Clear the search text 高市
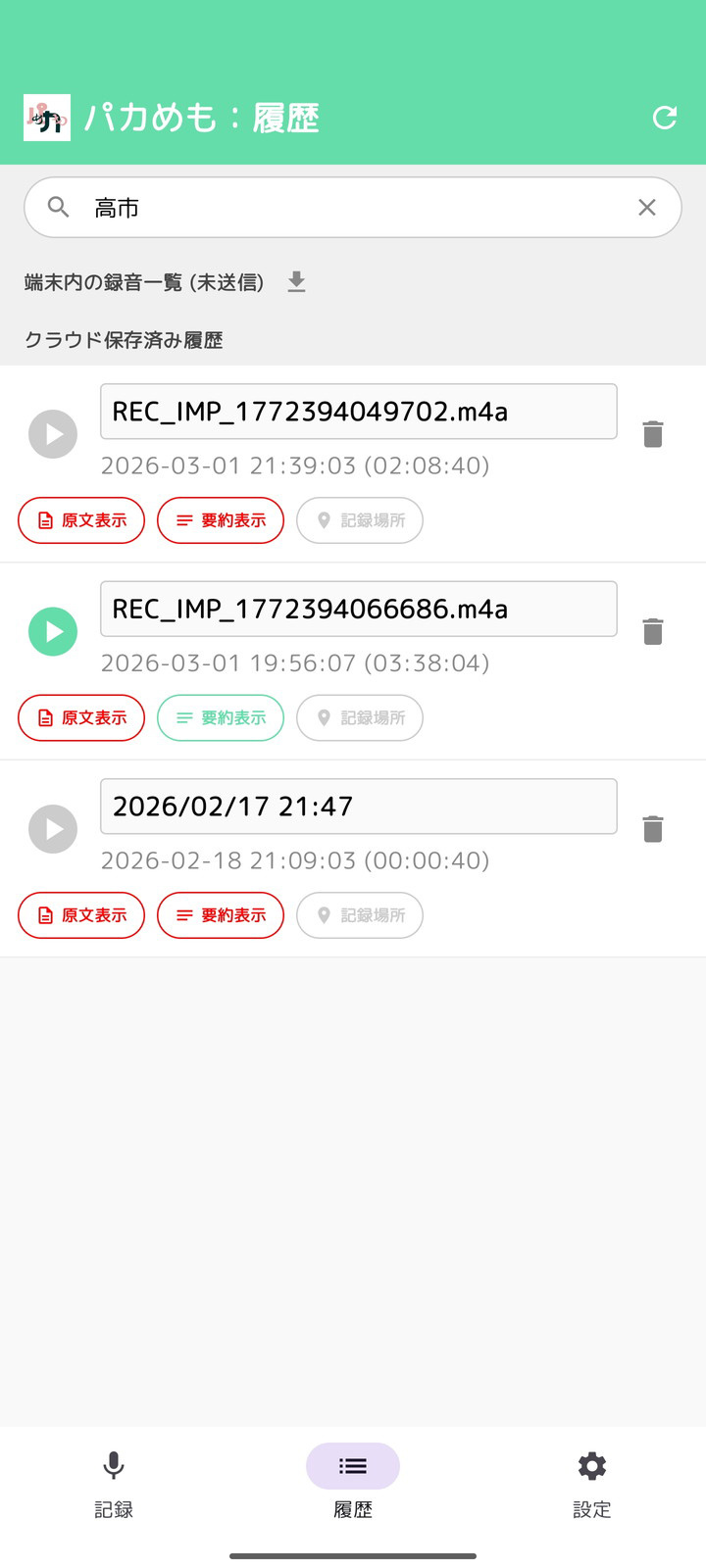This screenshot has height=1568, width=706. point(647,207)
